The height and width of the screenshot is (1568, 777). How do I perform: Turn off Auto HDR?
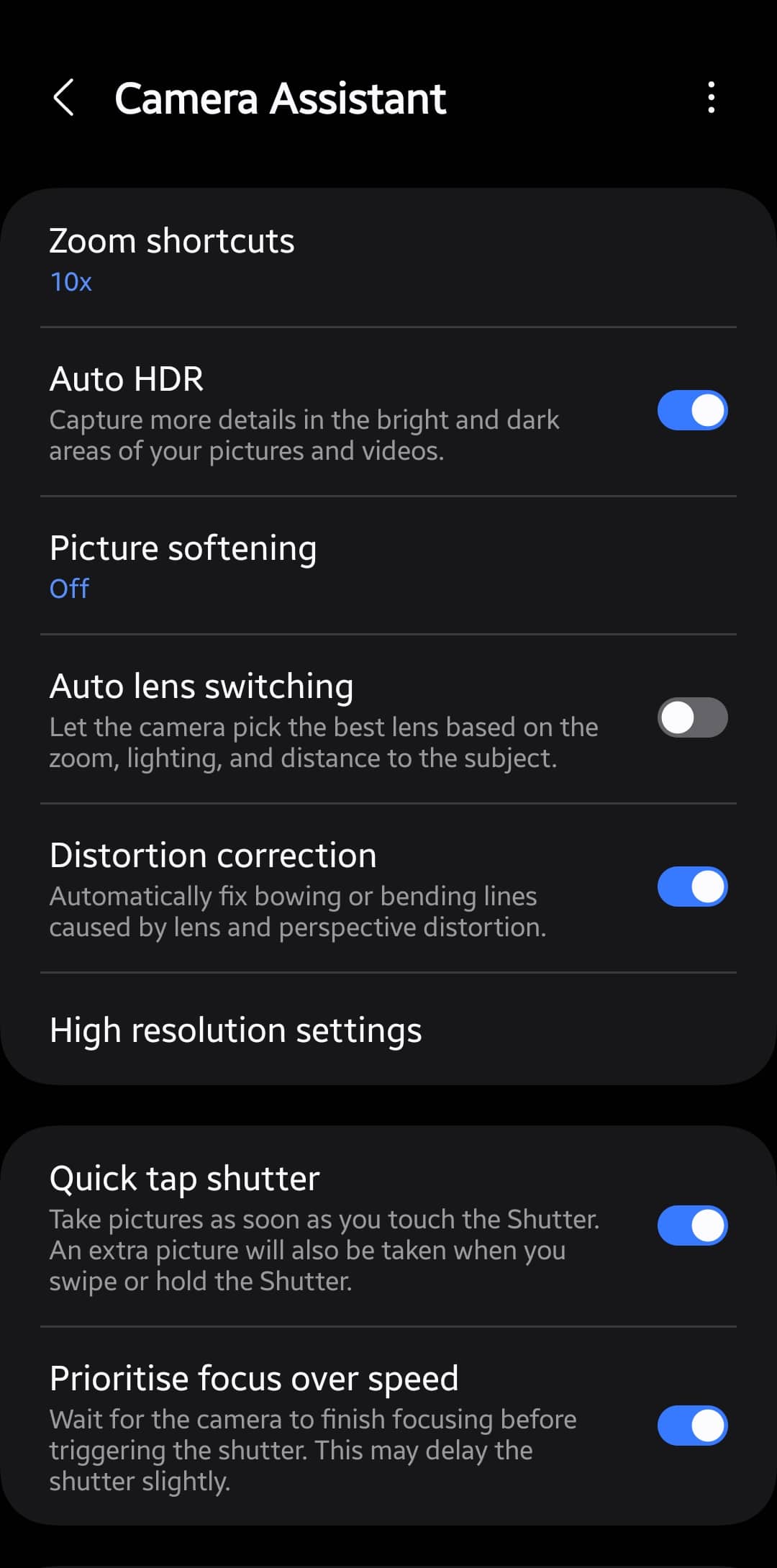tap(692, 411)
